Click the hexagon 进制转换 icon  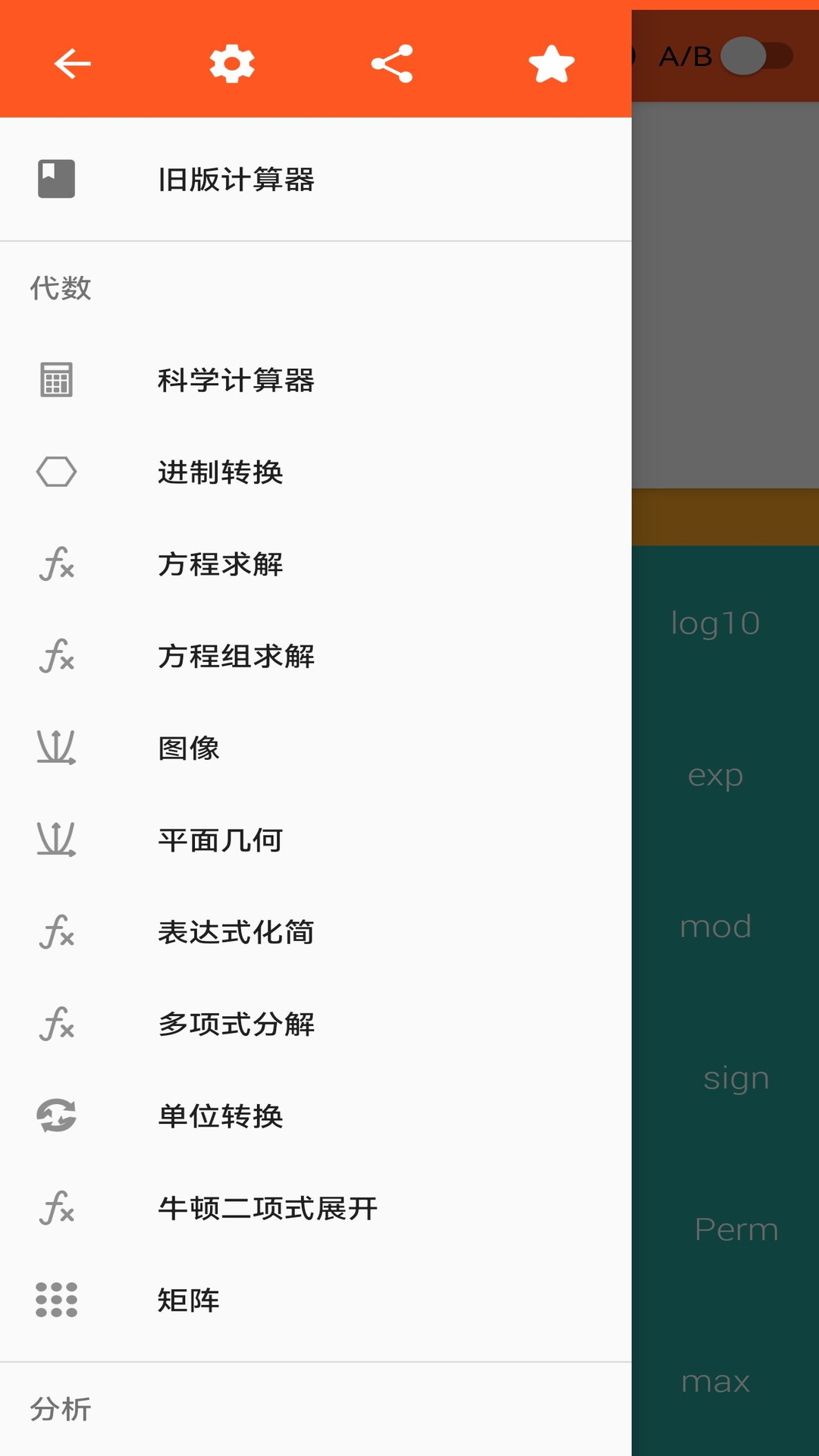click(56, 472)
